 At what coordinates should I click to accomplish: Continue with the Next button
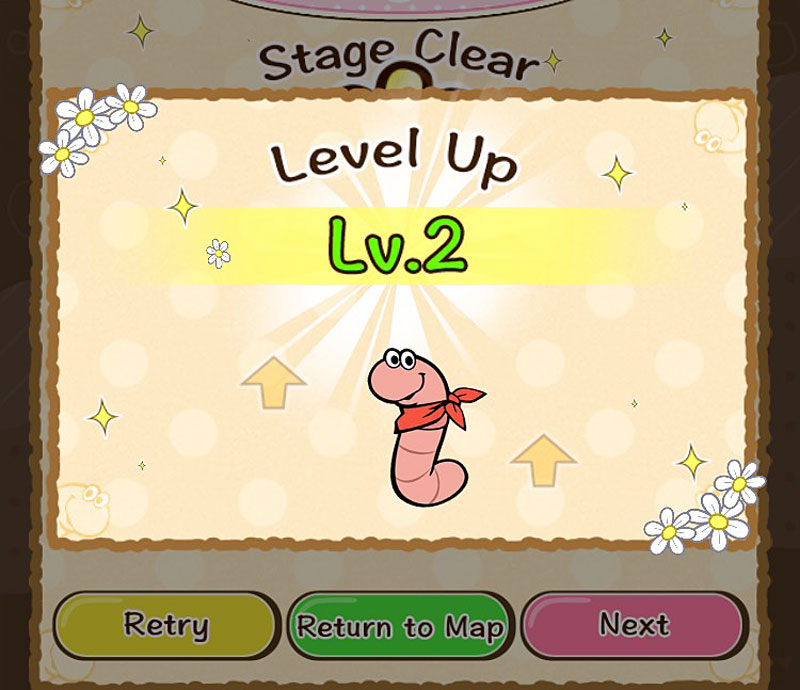[x=634, y=626]
